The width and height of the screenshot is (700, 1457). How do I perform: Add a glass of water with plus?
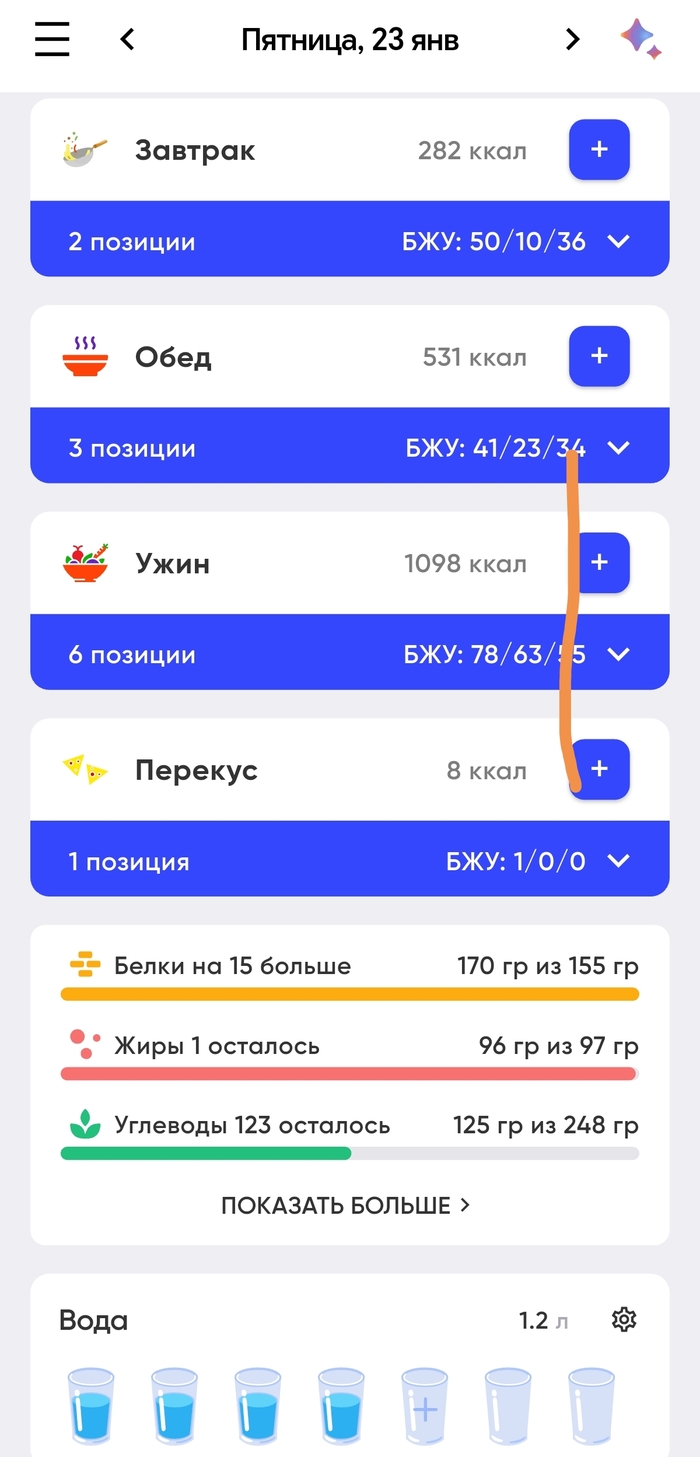point(424,1410)
